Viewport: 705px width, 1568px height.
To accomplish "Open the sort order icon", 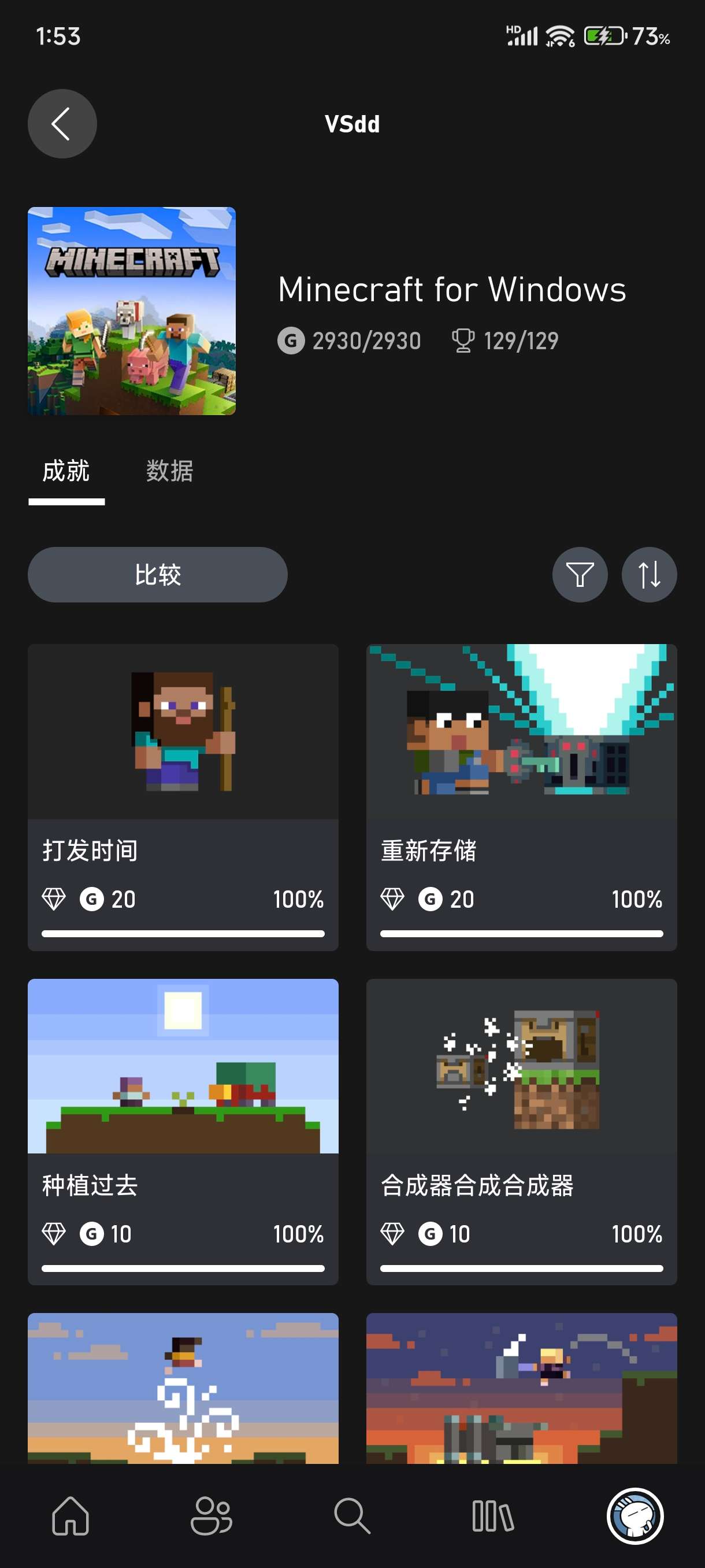I will pyautogui.click(x=648, y=574).
